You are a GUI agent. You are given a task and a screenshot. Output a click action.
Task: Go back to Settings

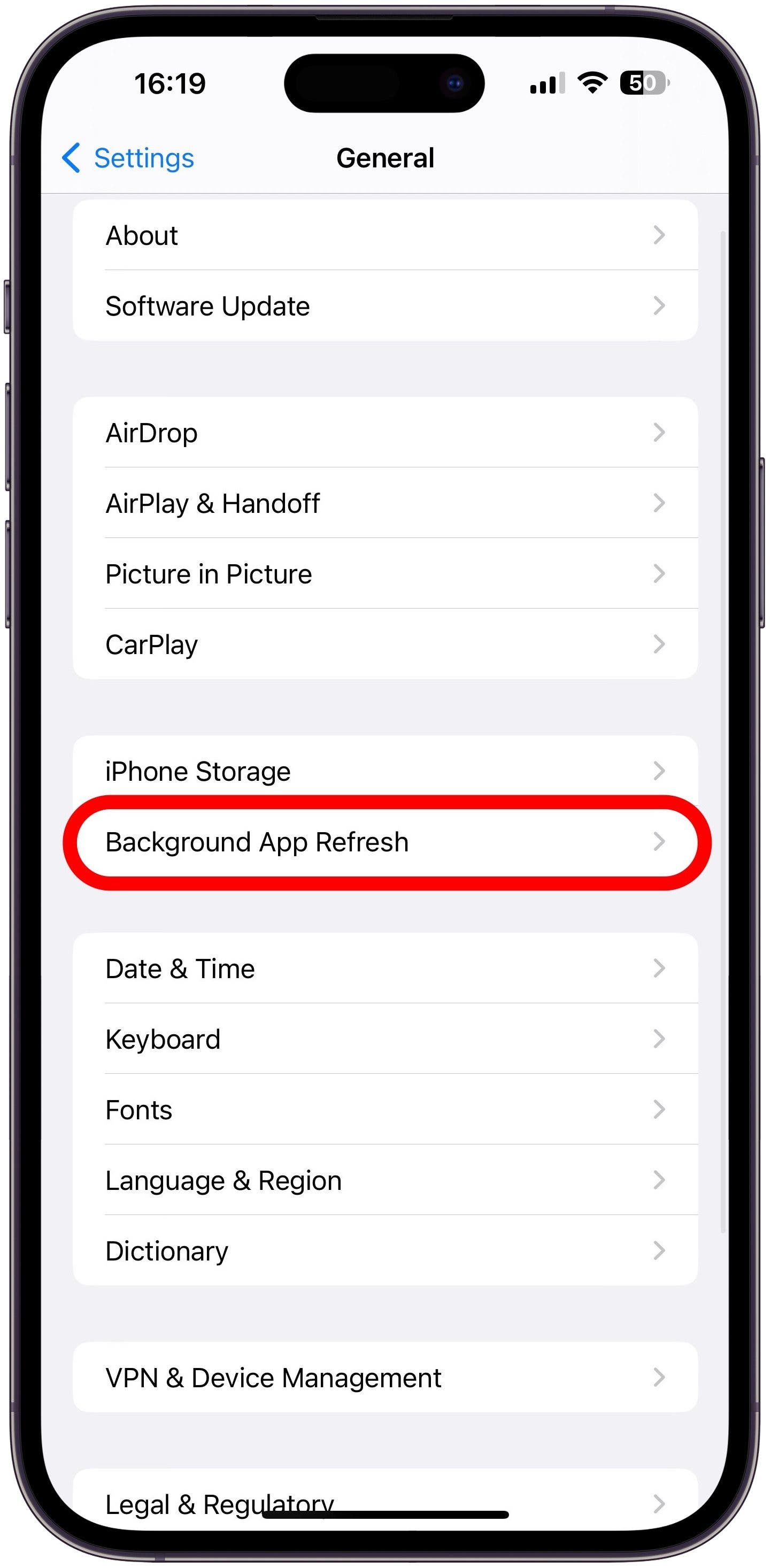point(129,158)
